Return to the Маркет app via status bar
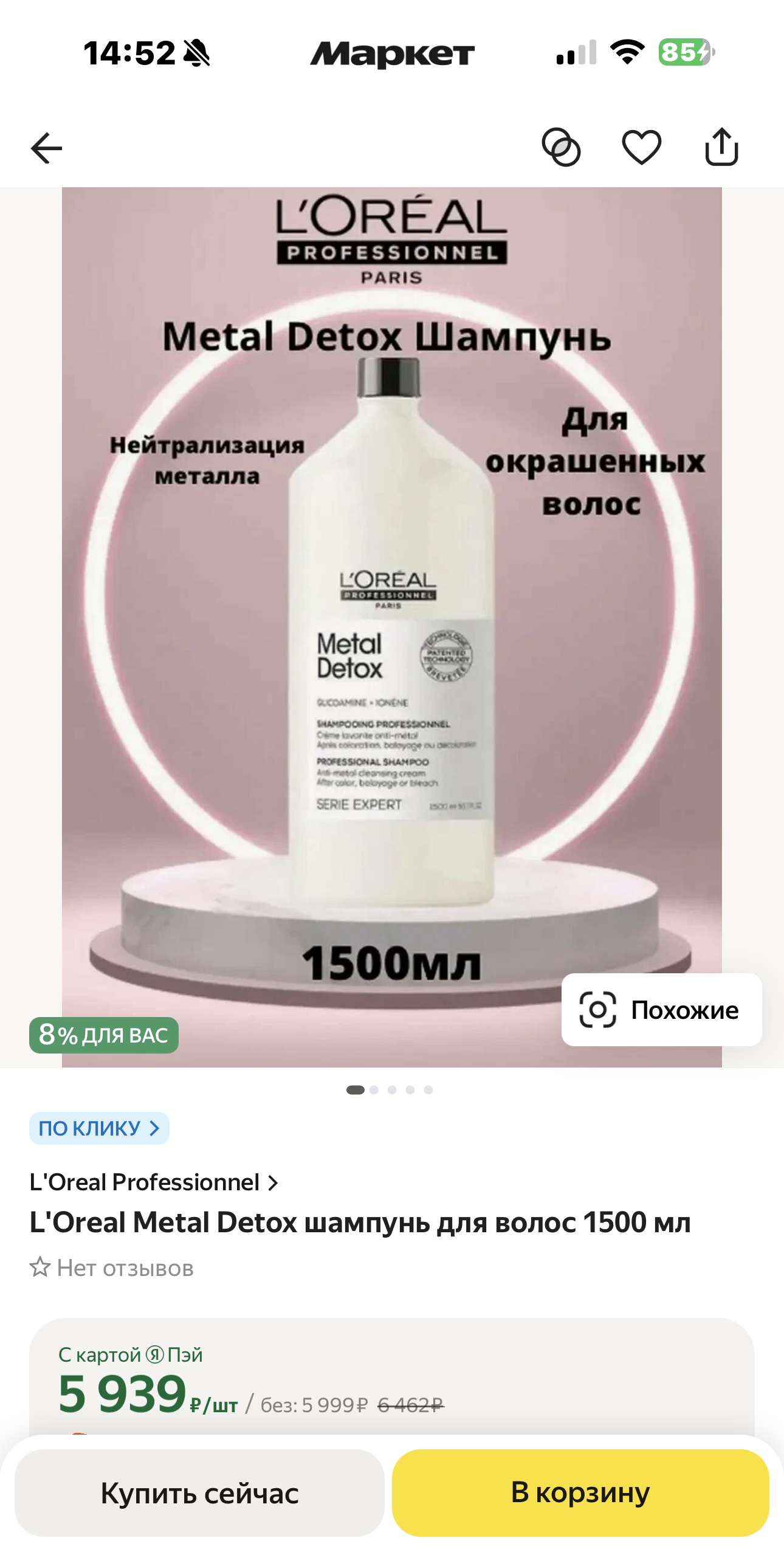 pyautogui.click(x=392, y=53)
